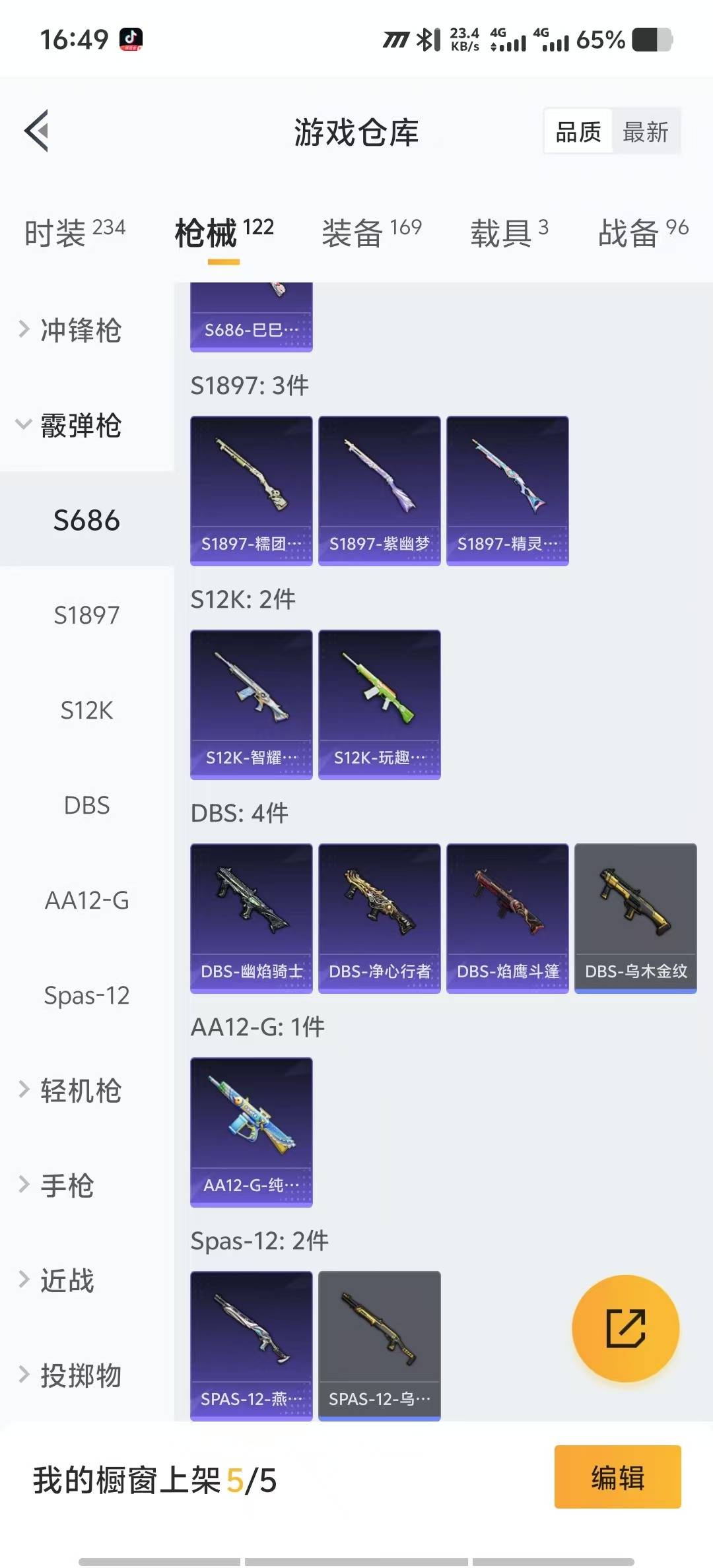Select S1897 in the side list
The height and width of the screenshot is (1568, 713).
pyautogui.click(x=86, y=615)
